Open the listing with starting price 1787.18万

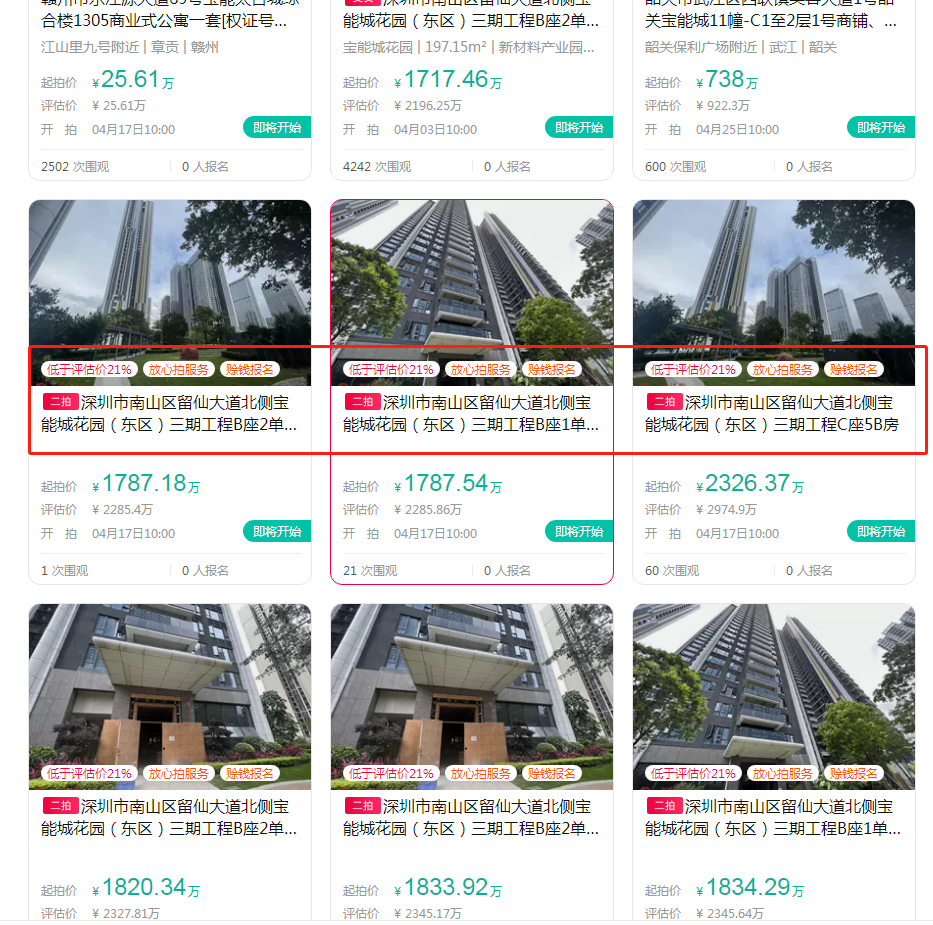pyautogui.click(x=169, y=413)
